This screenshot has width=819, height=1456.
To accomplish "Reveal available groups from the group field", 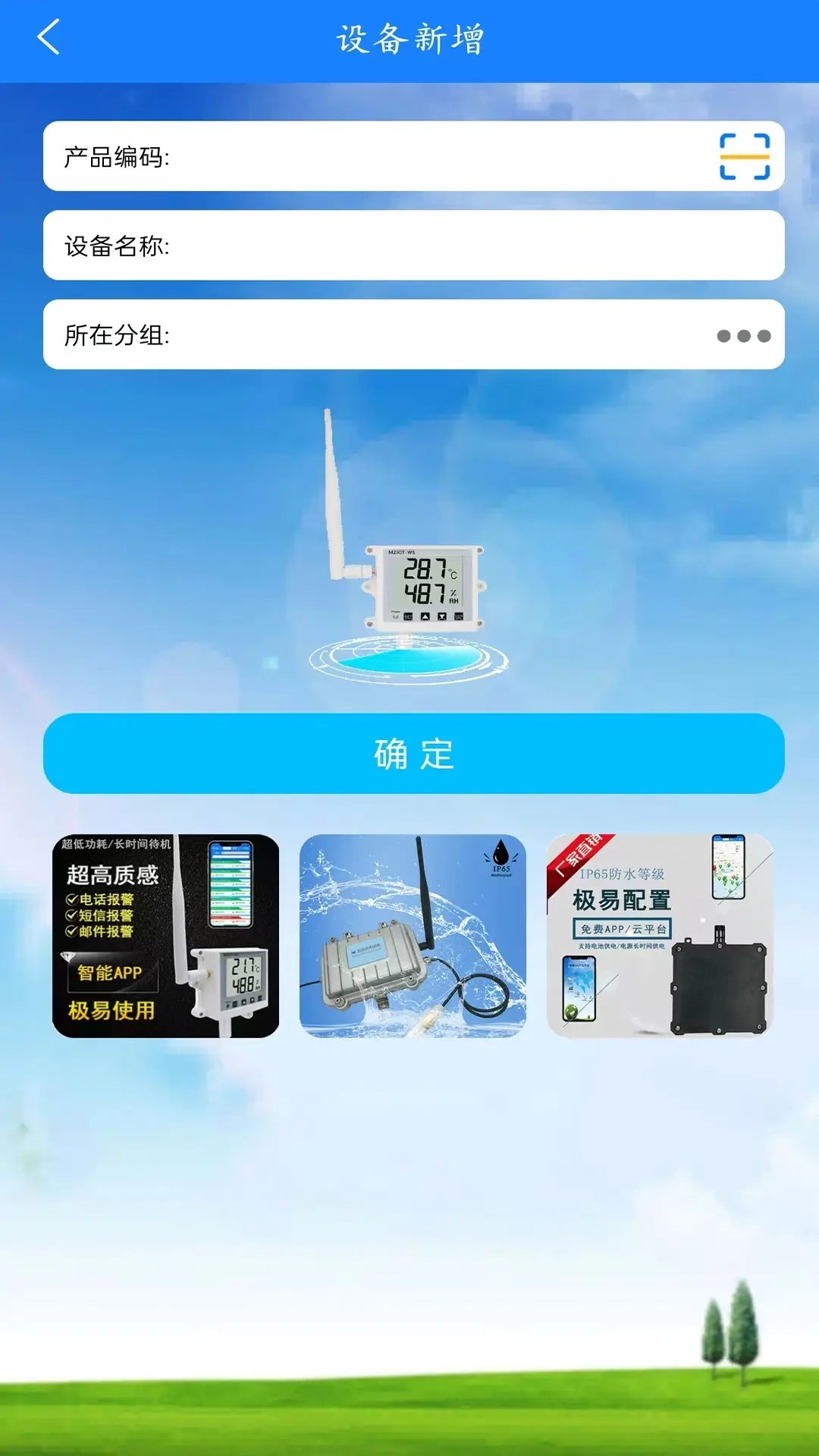I will [x=744, y=334].
